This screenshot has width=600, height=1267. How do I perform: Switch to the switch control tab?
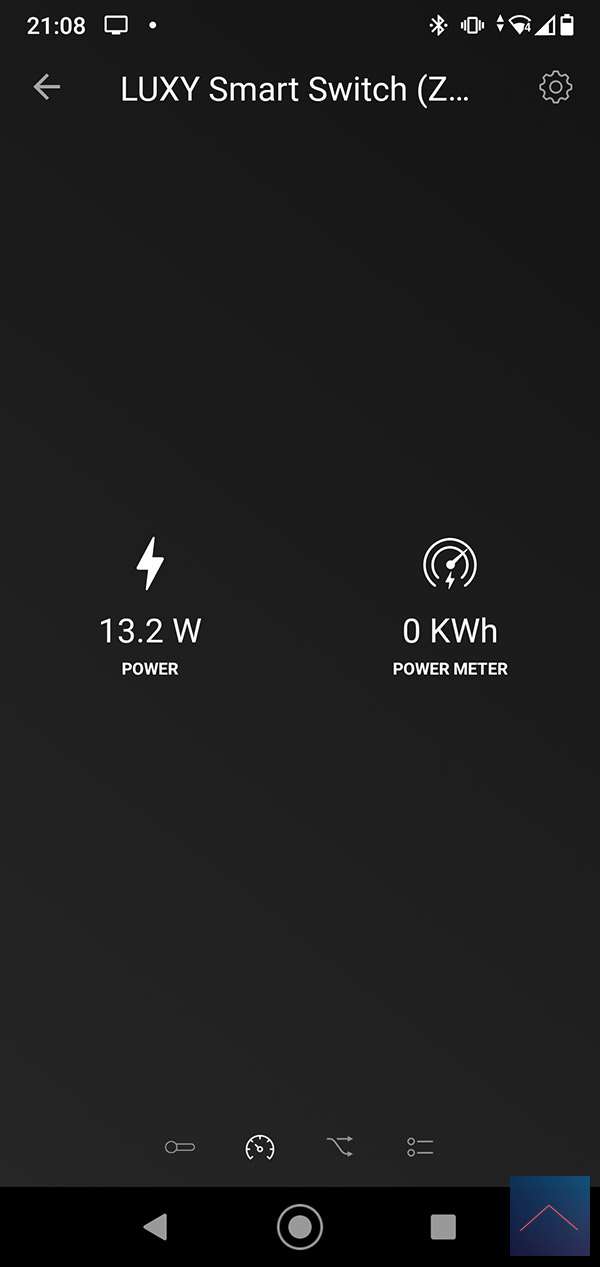[x=180, y=1147]
